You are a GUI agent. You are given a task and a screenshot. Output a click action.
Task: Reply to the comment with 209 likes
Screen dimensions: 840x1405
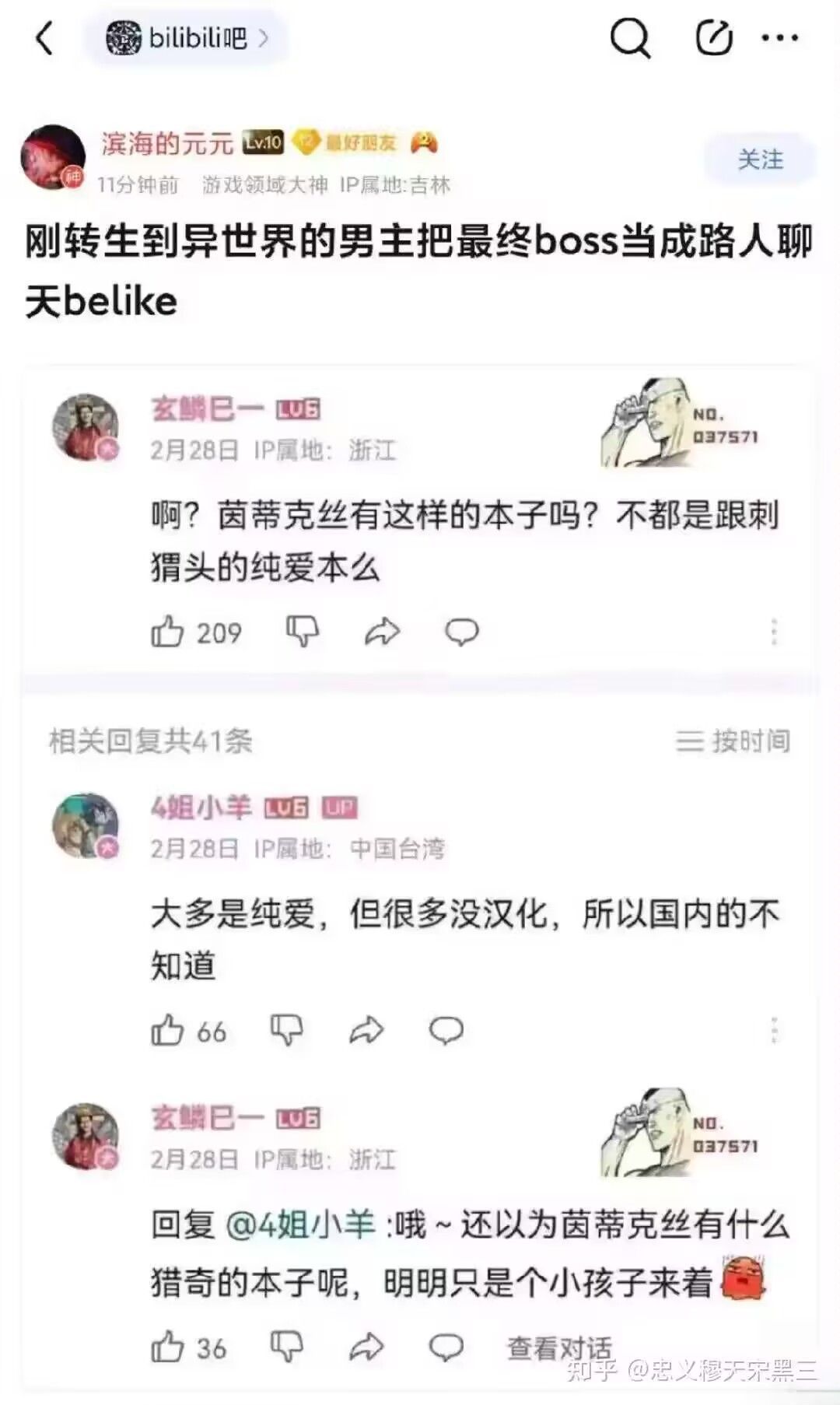(x=462, y=632)
